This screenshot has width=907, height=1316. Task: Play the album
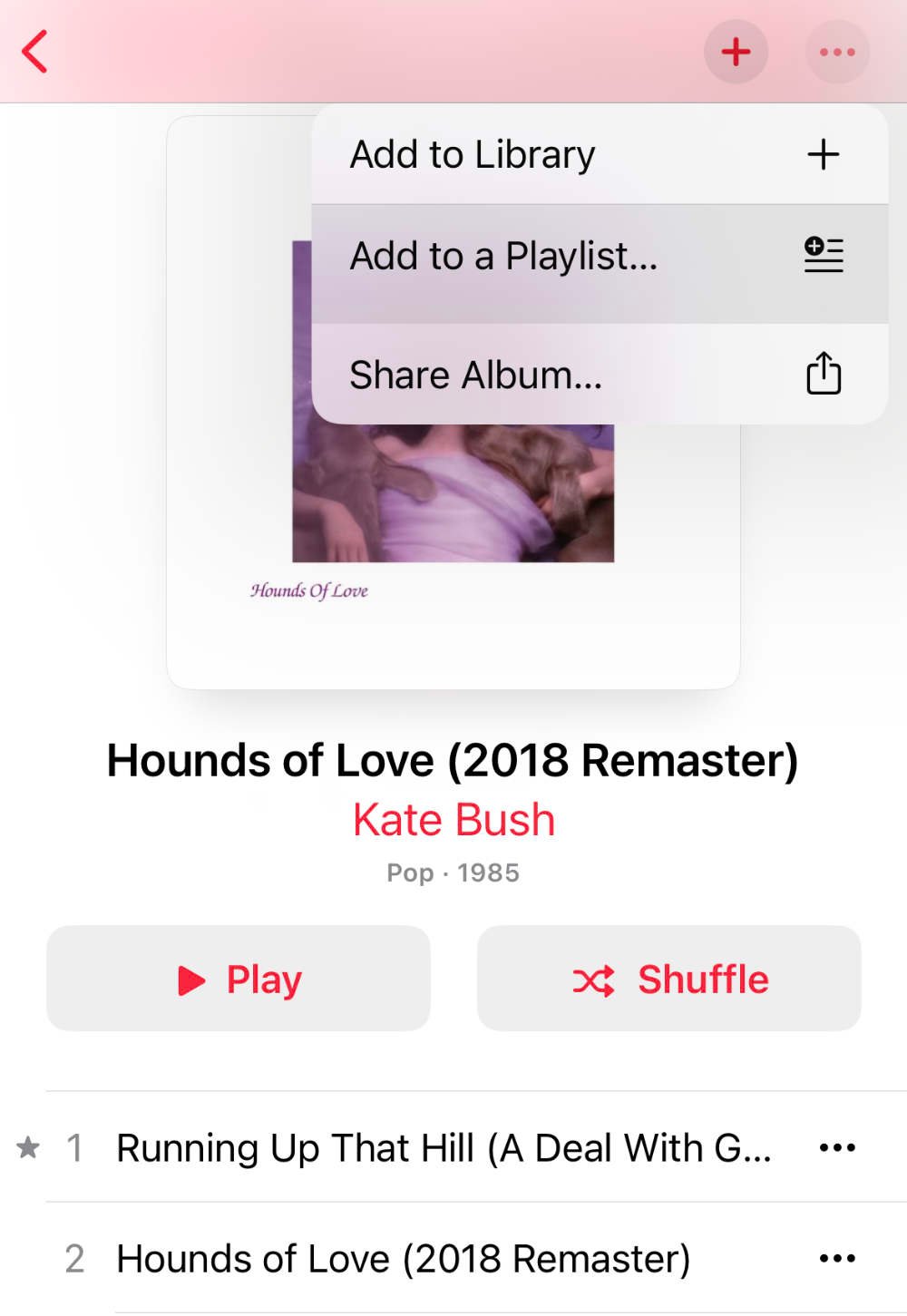tap(239, 979)
